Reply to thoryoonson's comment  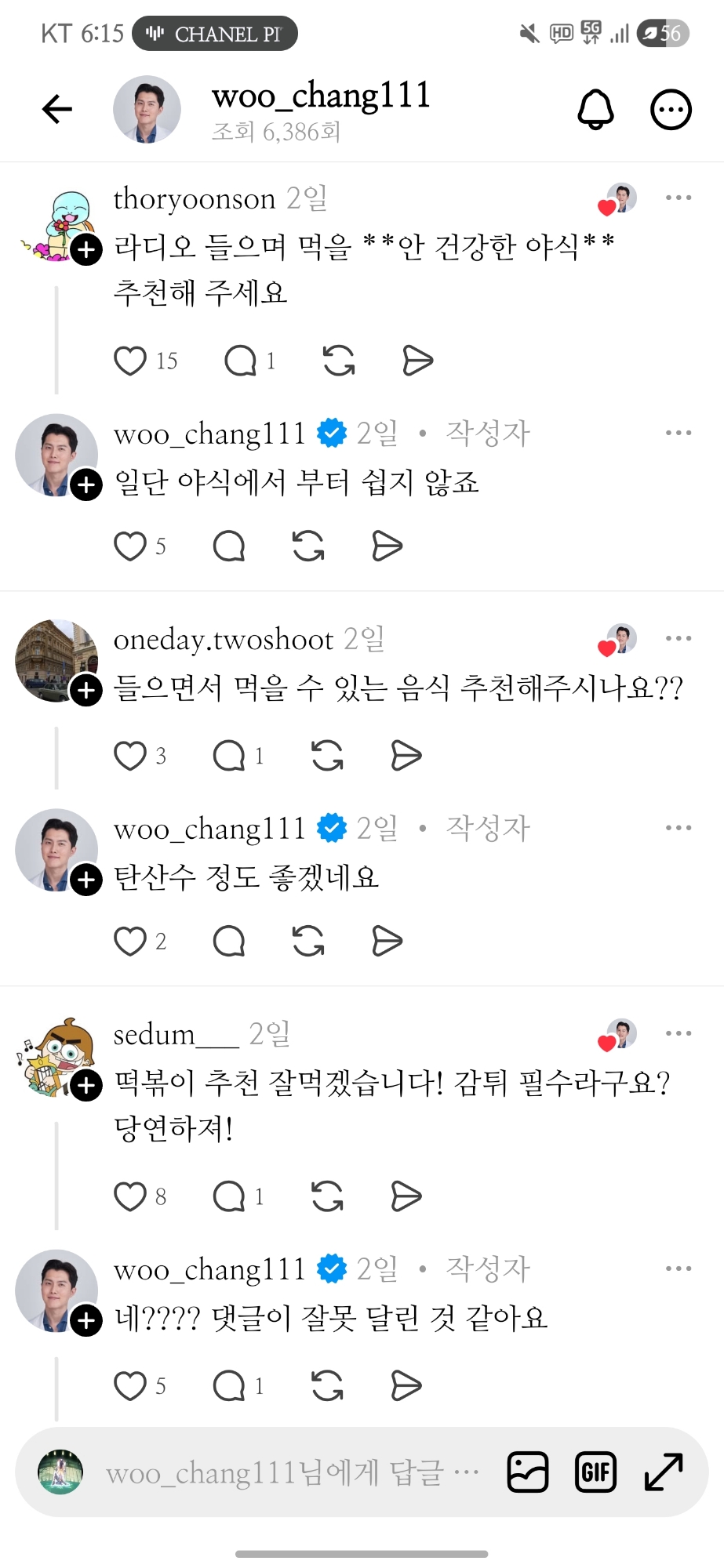pos(240,361)
